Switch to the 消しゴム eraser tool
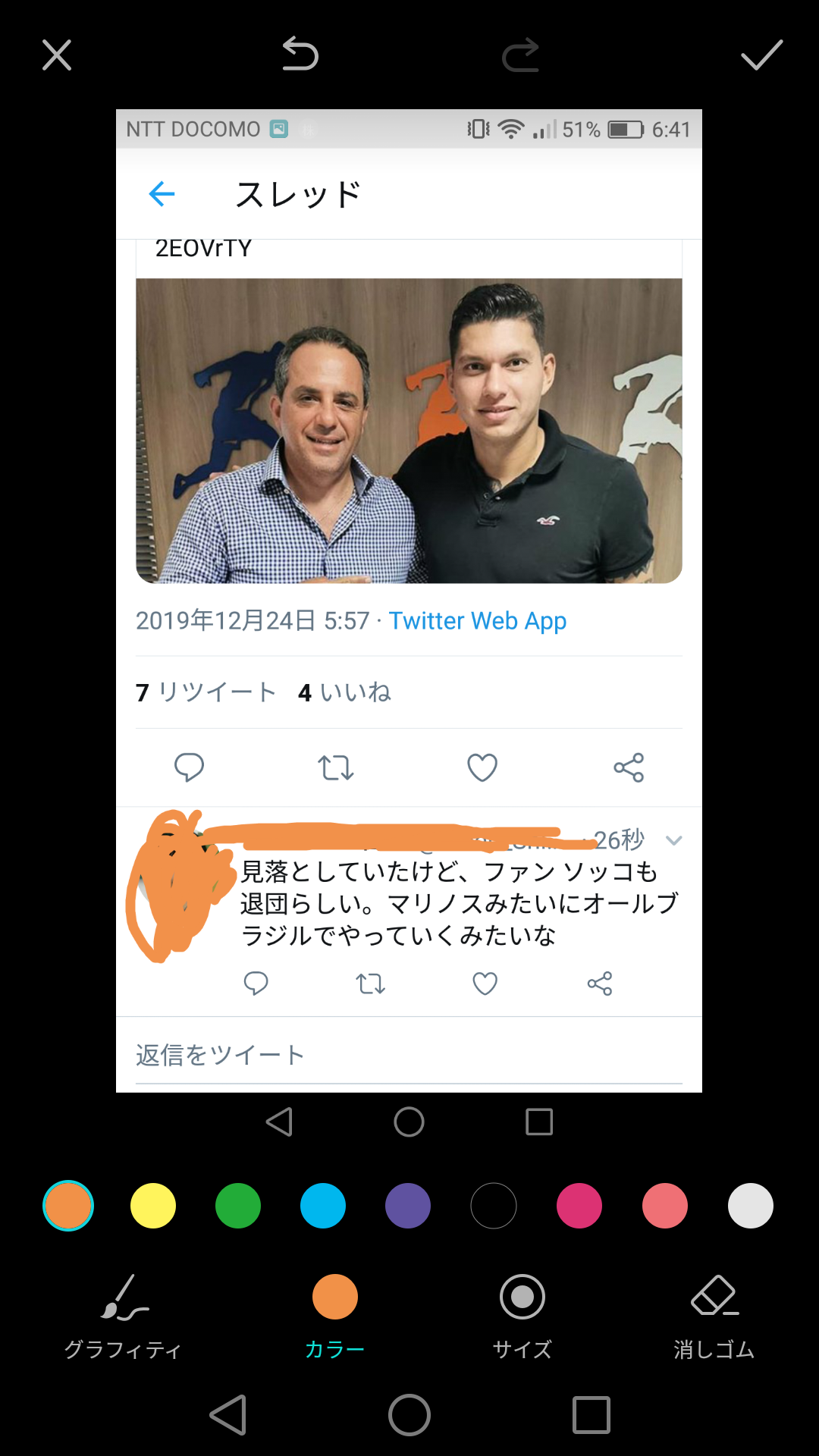Viewport: 819px width, 1456px height. pyautogui.click(x=714, y=1316)
